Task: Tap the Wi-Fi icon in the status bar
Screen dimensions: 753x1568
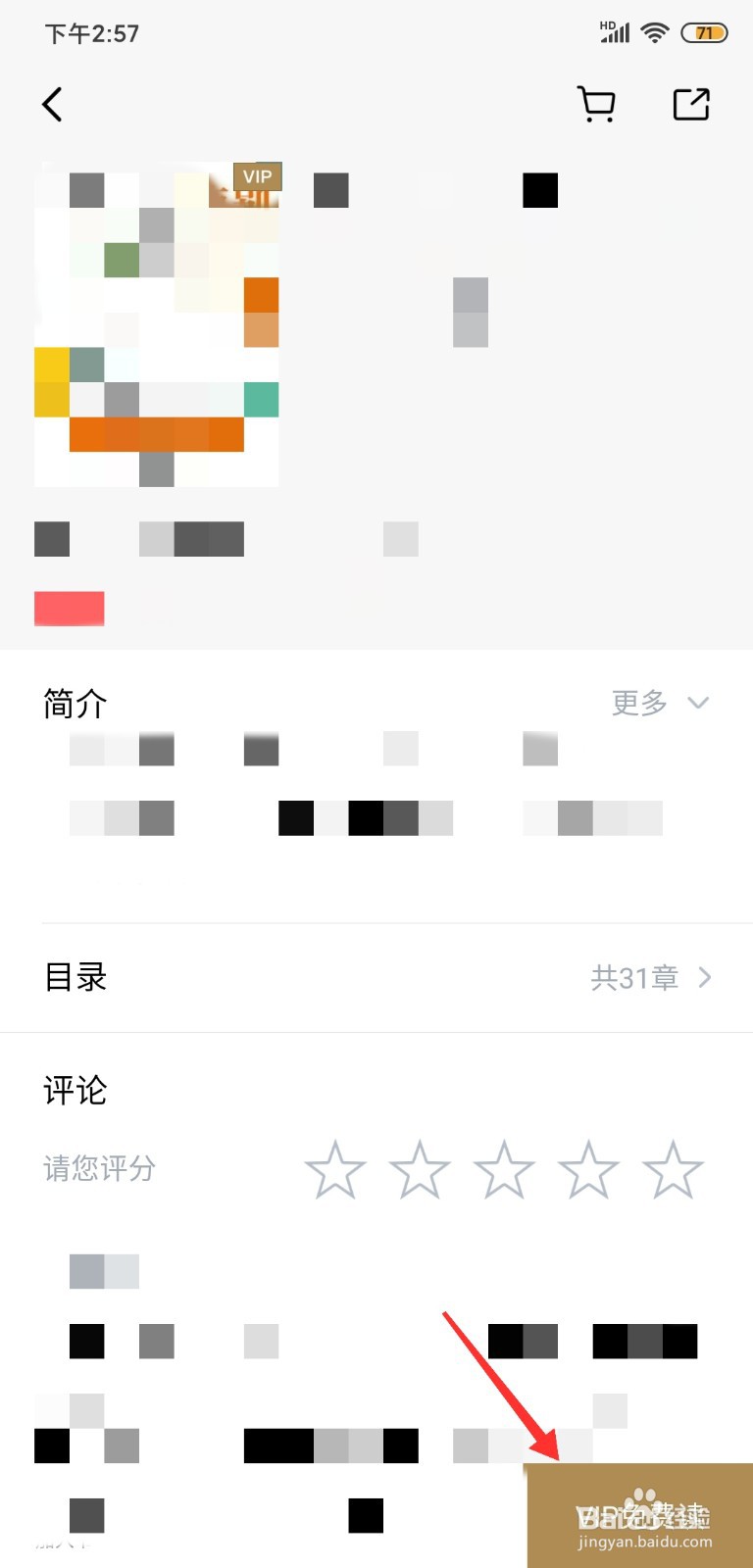Action: coord(656,31)
